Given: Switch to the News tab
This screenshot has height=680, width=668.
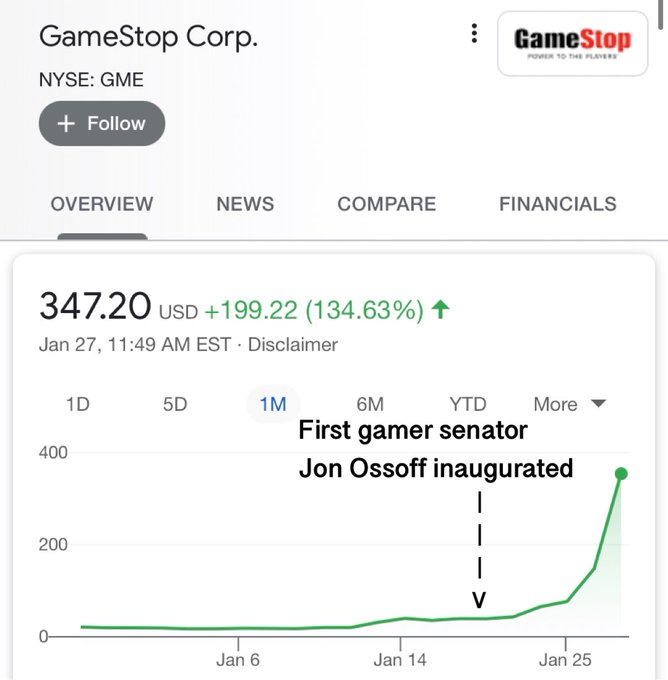Looking at the screenshot, I should 245,204.
